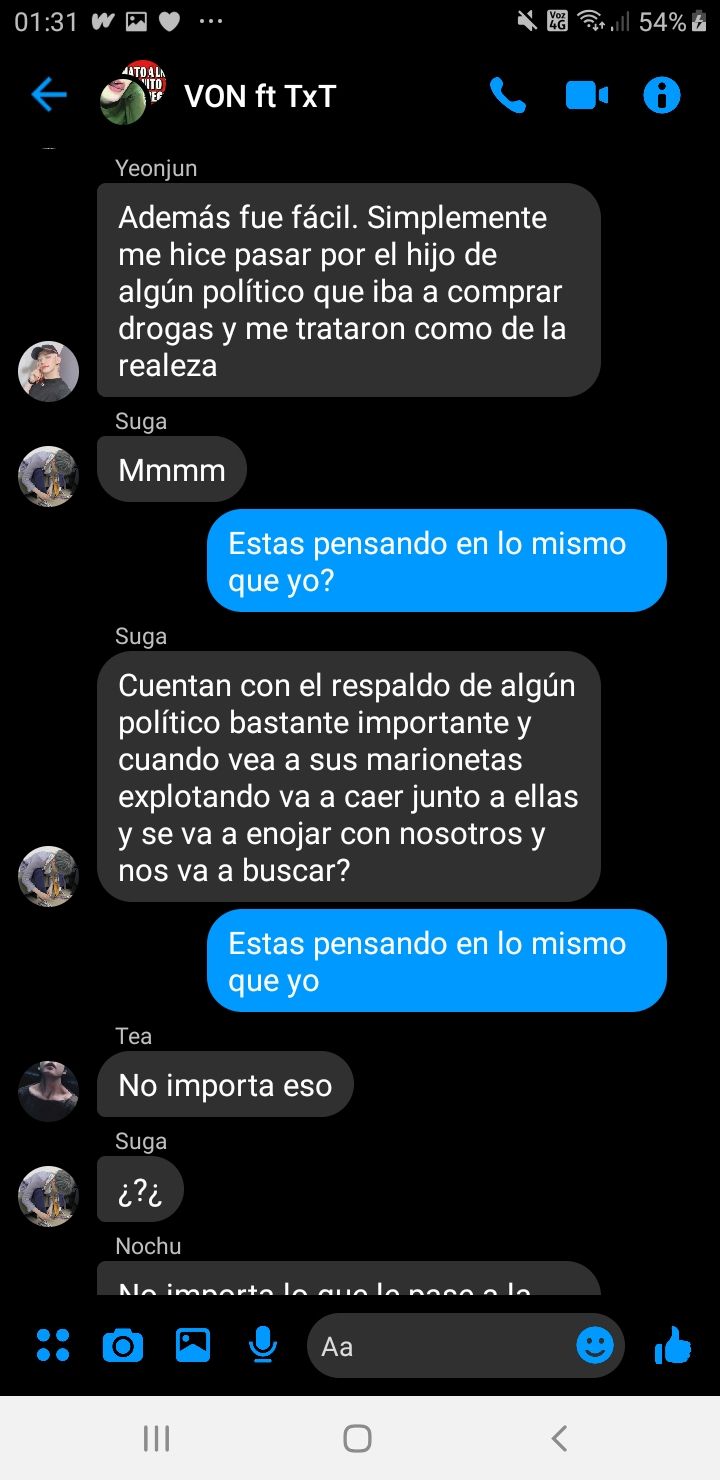Record a voice message with the microphone
The height and width of the screenshot is (1480, 720).
click(x=262, y=1346)
